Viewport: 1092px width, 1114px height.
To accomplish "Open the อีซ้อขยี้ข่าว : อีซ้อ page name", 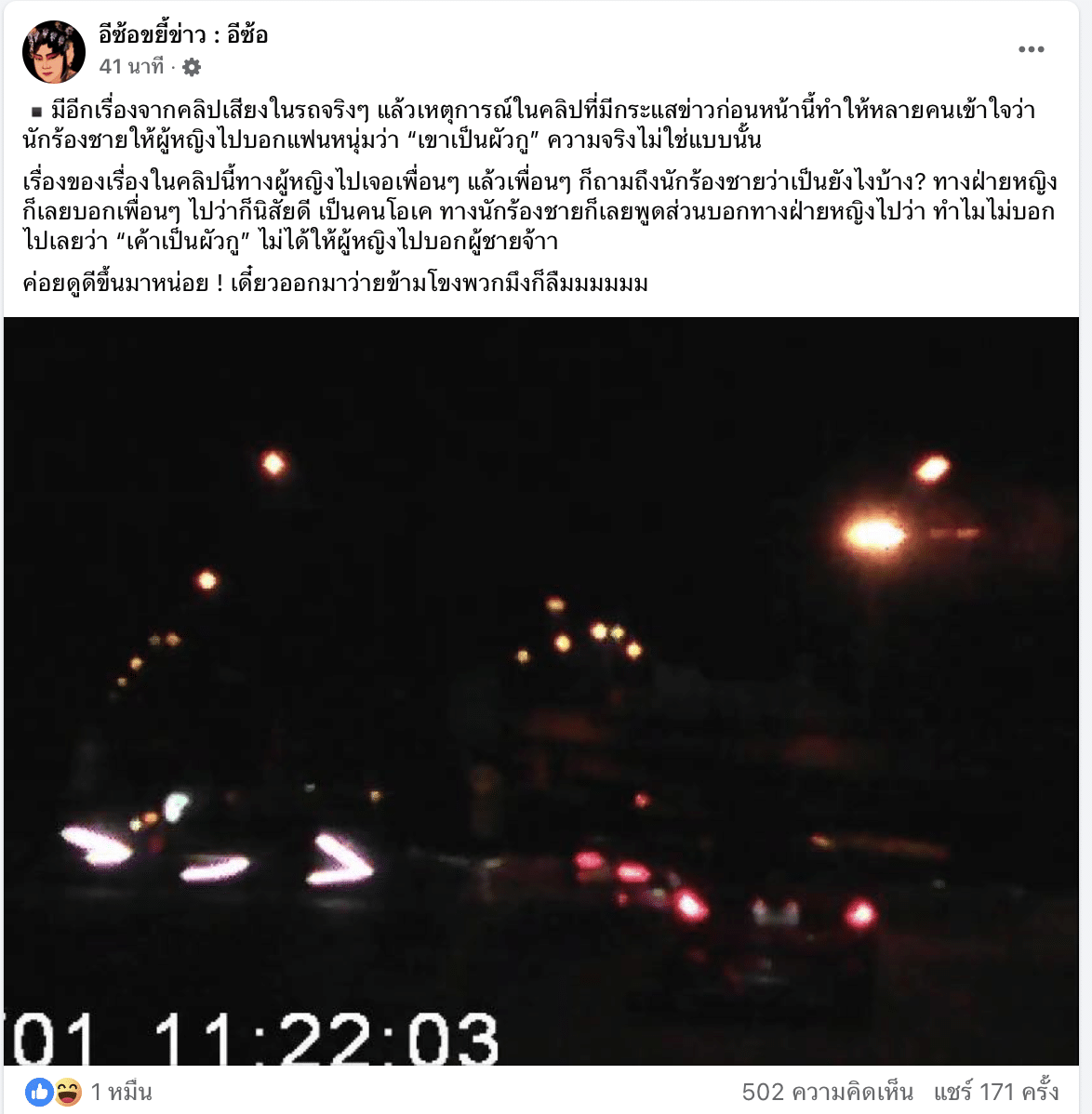I will point(183,35).
